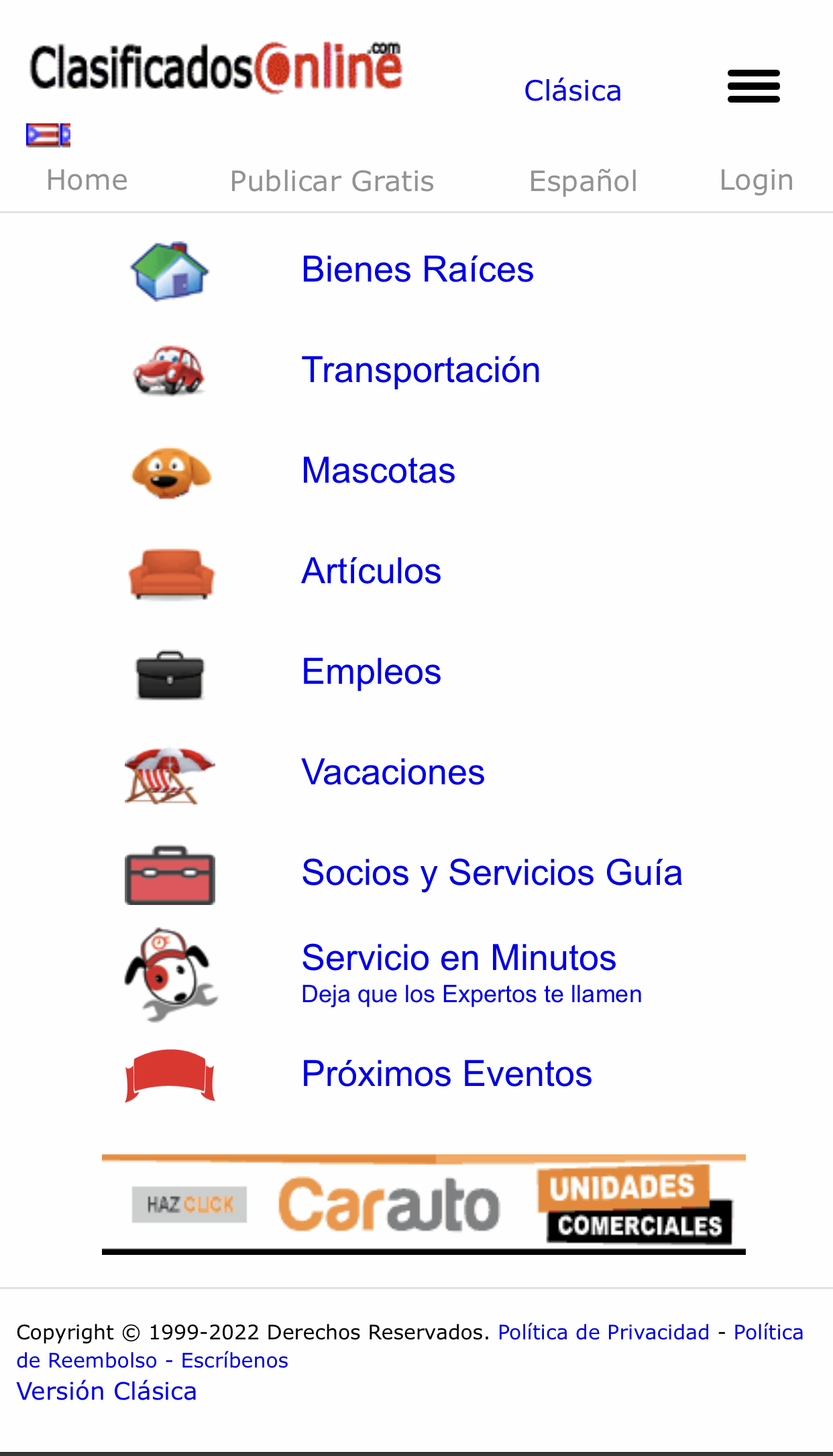Screen dimensions: 833x1456
Task: Switch to the Clásica view link
Action: tap(572, 91)
